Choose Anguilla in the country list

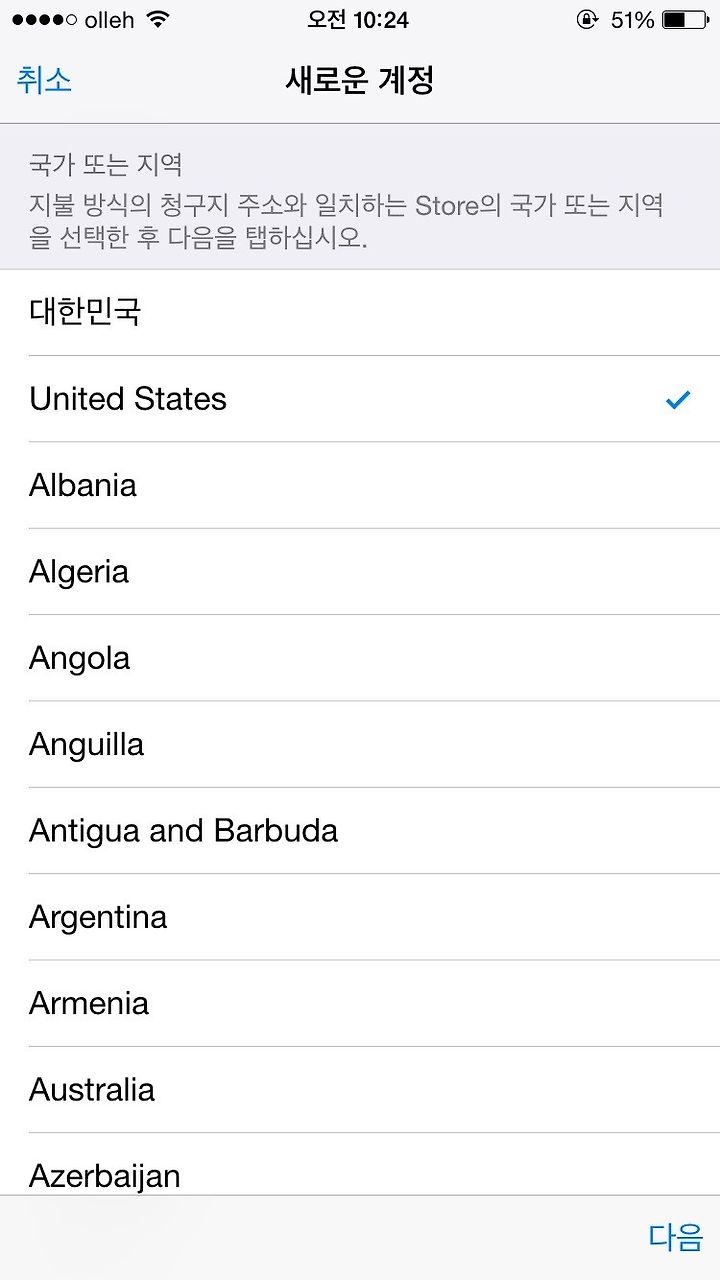click(x=360, y=743)
